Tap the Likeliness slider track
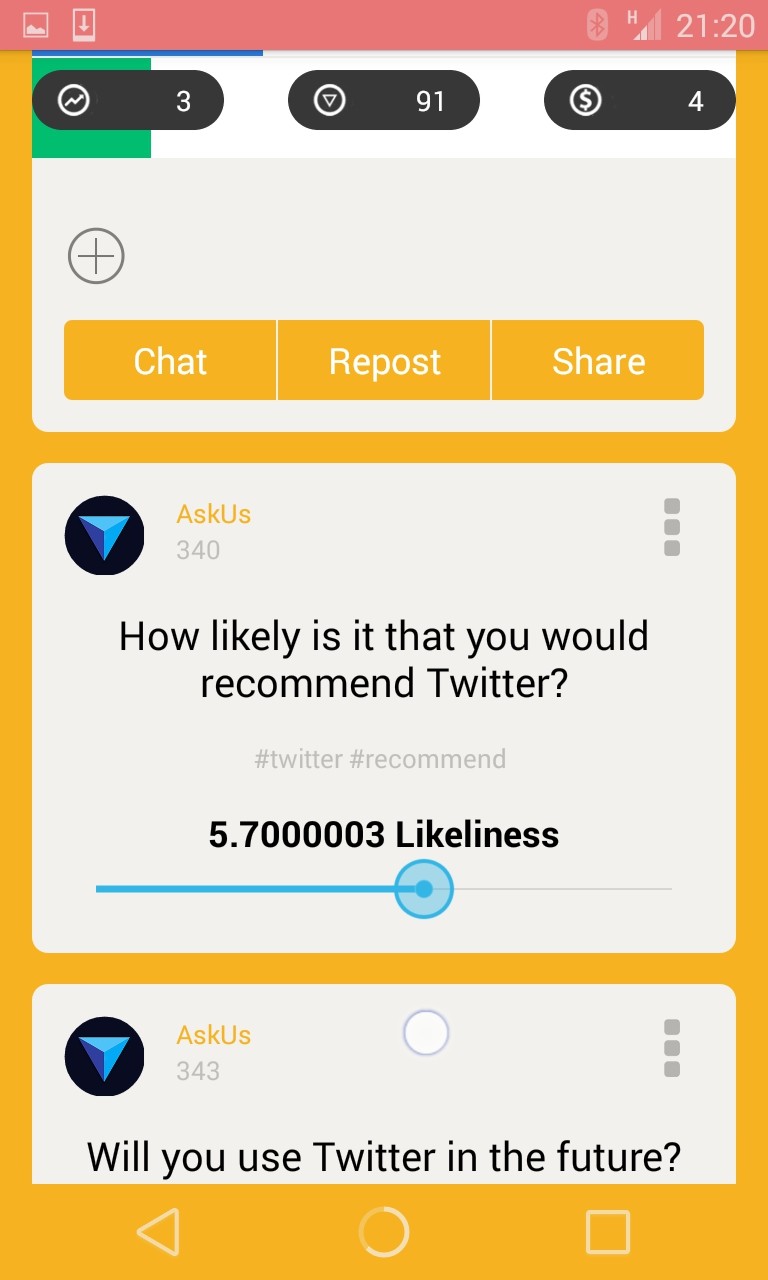The image size is (768, 1280). pyautogui.click(x=384, y=888)
